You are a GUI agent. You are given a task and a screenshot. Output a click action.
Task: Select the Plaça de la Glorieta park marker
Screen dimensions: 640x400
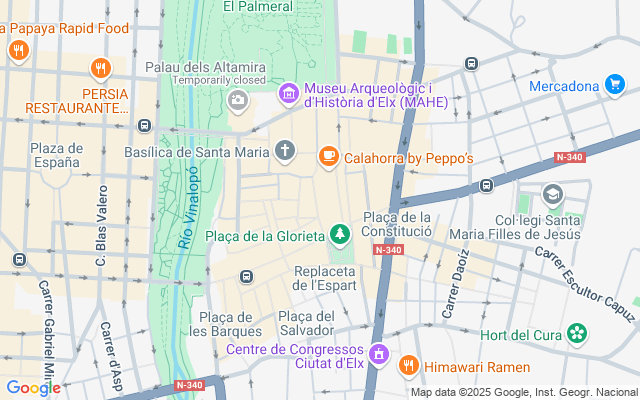pyautogui.click(x=340, y=235)
